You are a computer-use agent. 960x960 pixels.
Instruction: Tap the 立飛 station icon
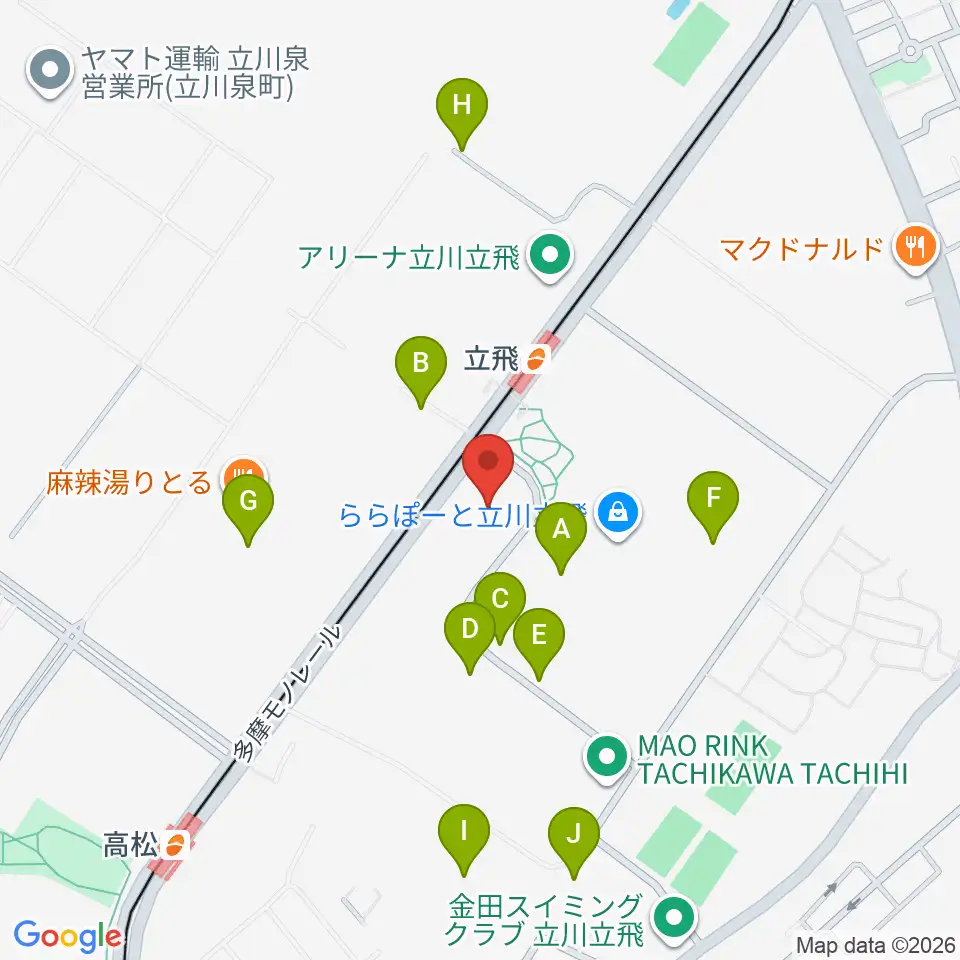536,359
